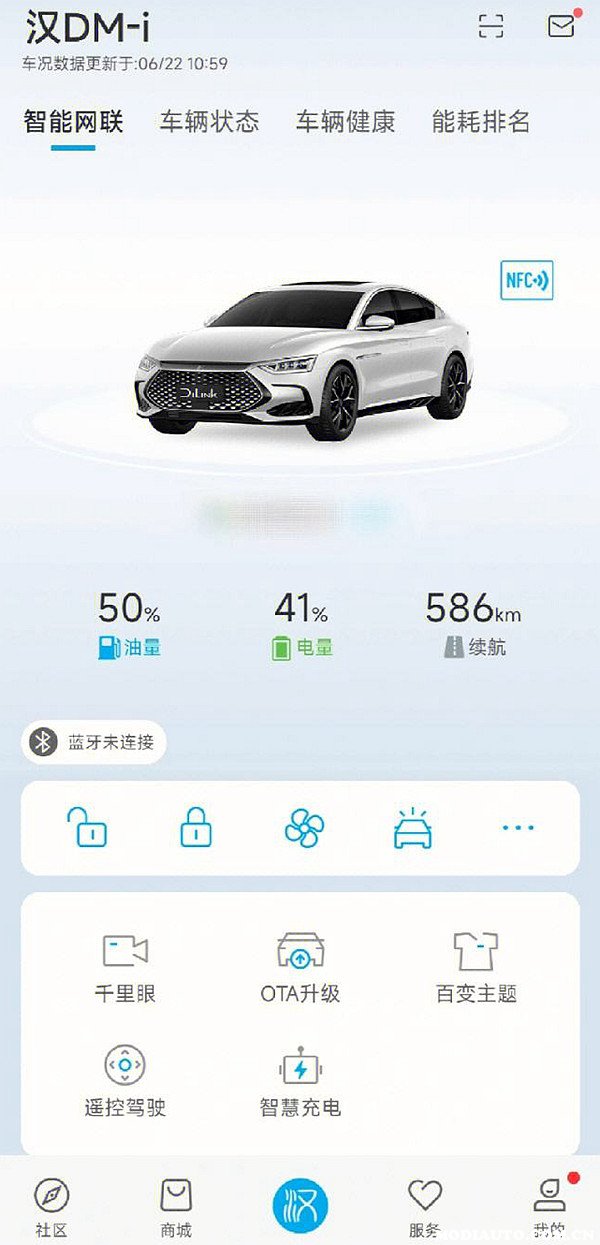Lock the car with the closed-lock icon
The image size is (600, 1245).
[196, 828]
